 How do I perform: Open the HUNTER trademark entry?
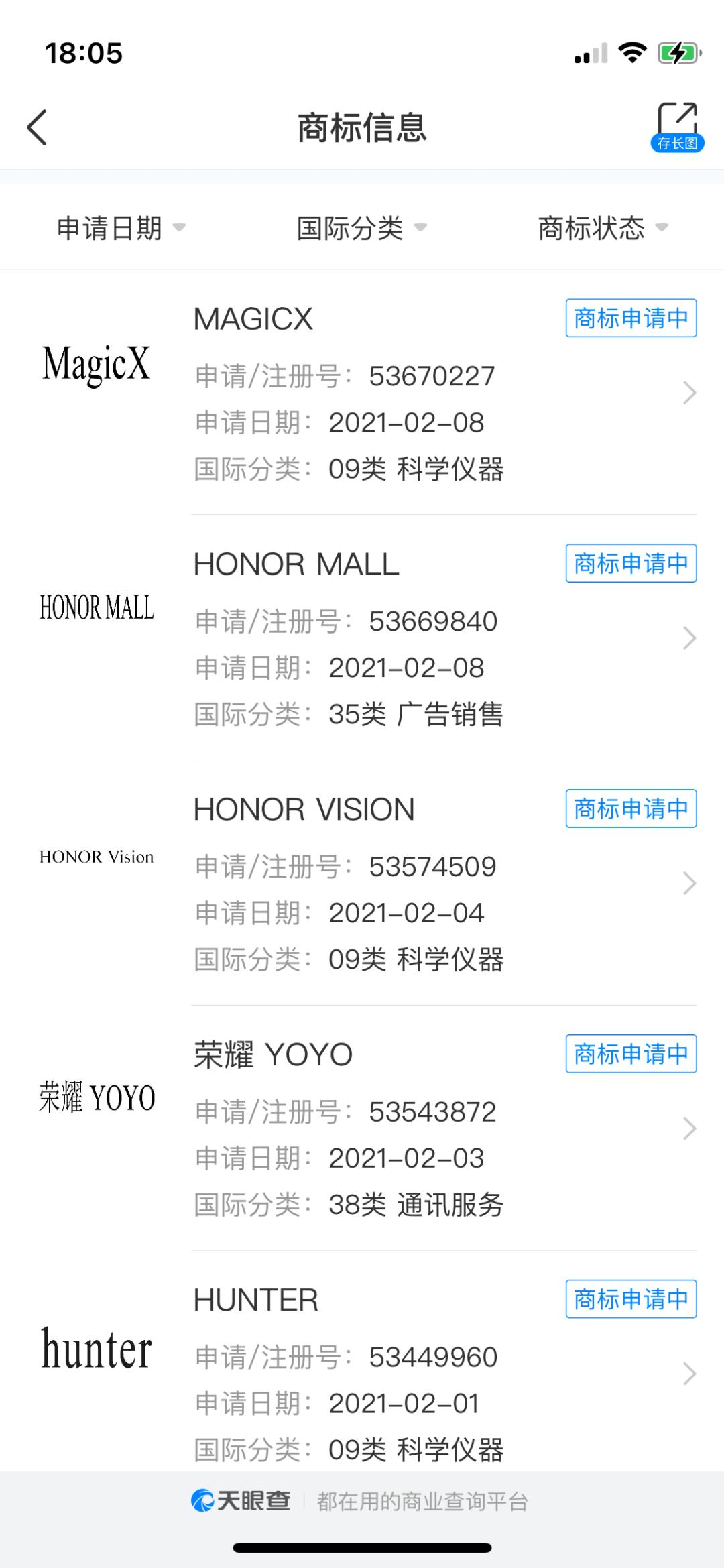(362, 1373)
